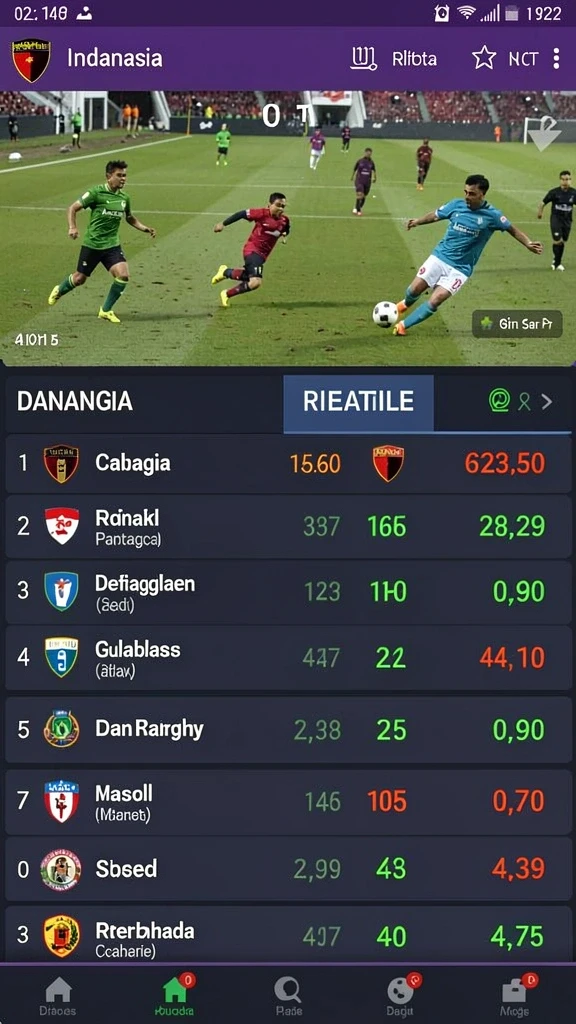Open the Rlibta toolbar option

(x=393, y=59)
